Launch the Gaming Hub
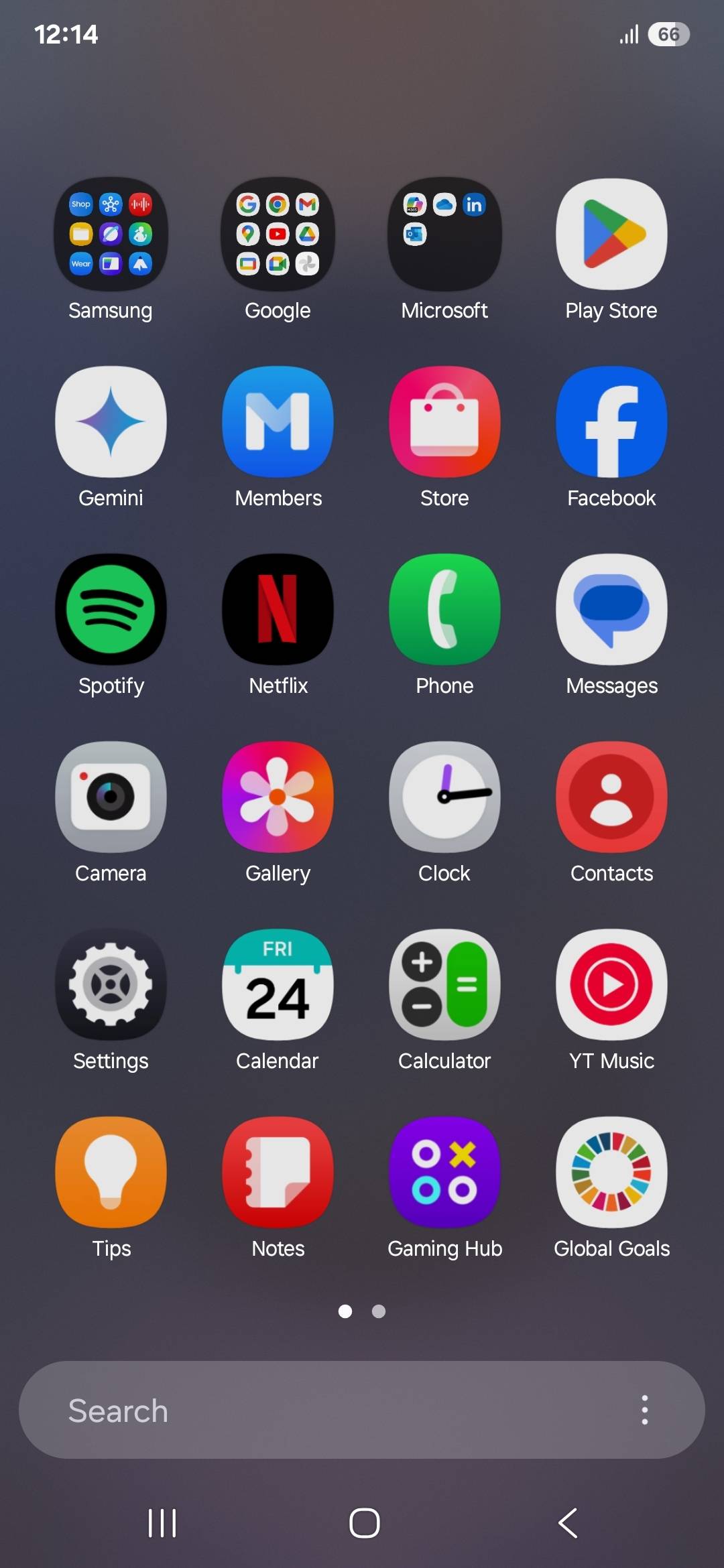The image size is (724, 1568). click(444, 1173)
